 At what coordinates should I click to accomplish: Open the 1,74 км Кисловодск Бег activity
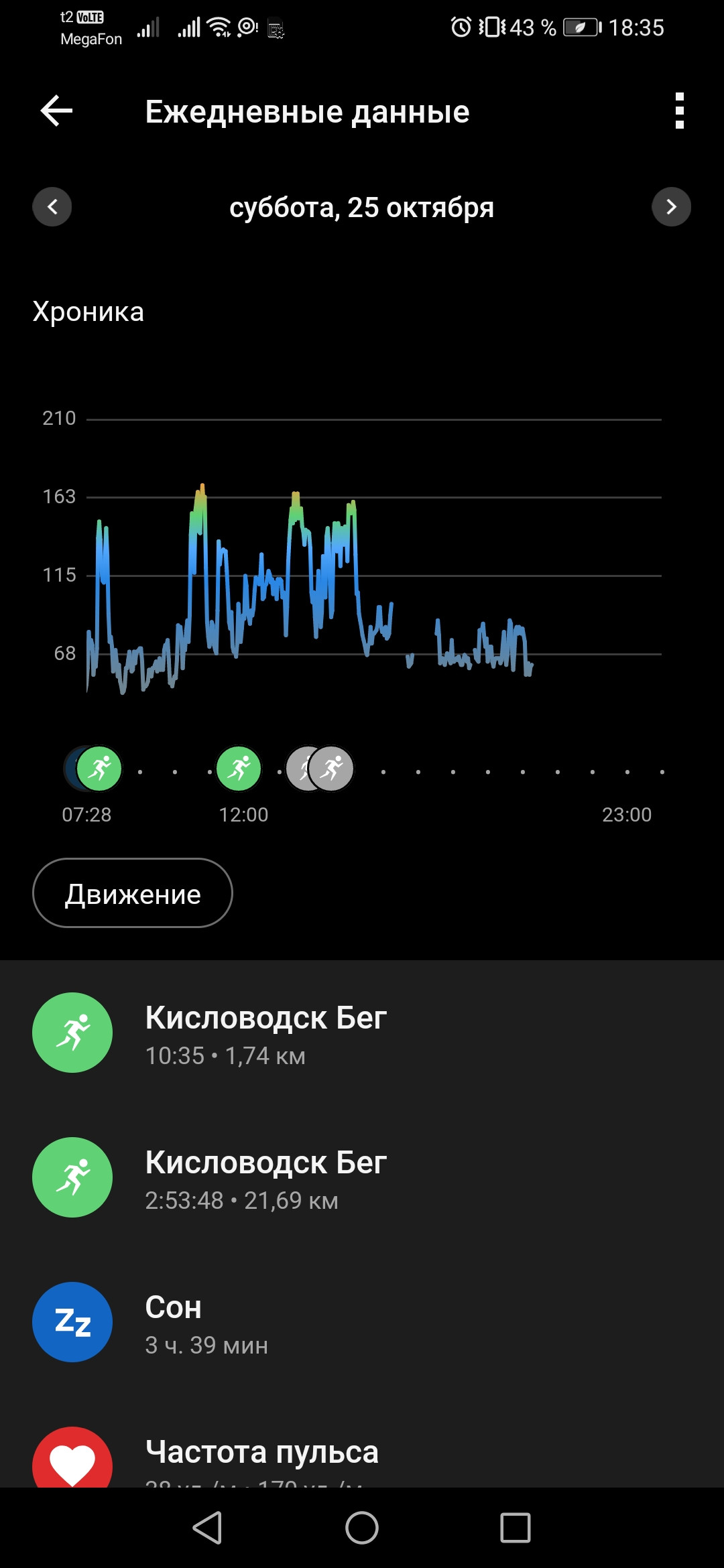point(362,1033)
